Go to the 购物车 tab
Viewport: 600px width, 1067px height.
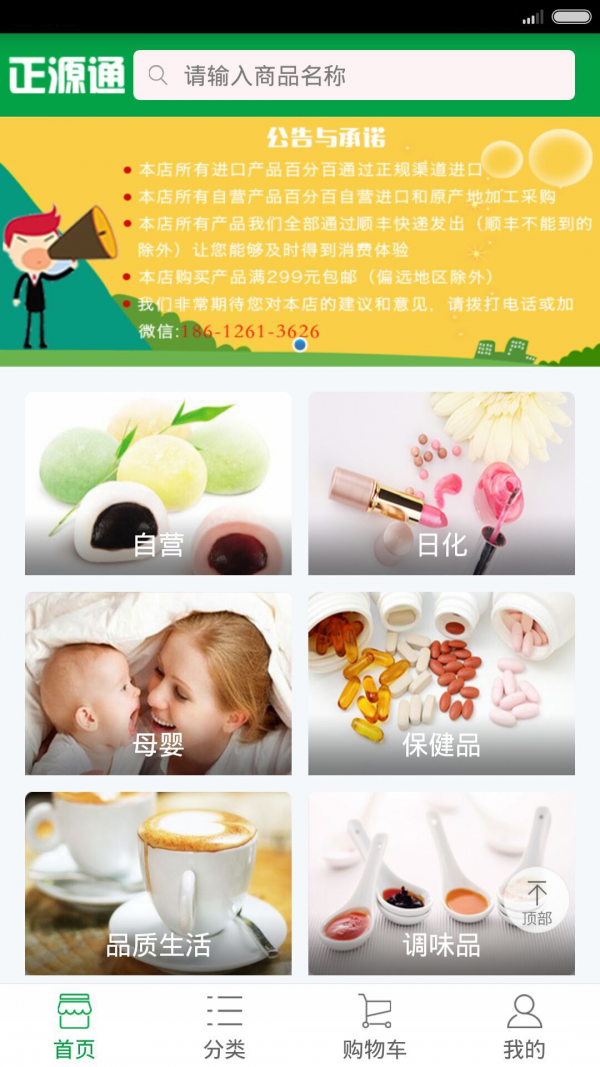tap(375, 1026)
